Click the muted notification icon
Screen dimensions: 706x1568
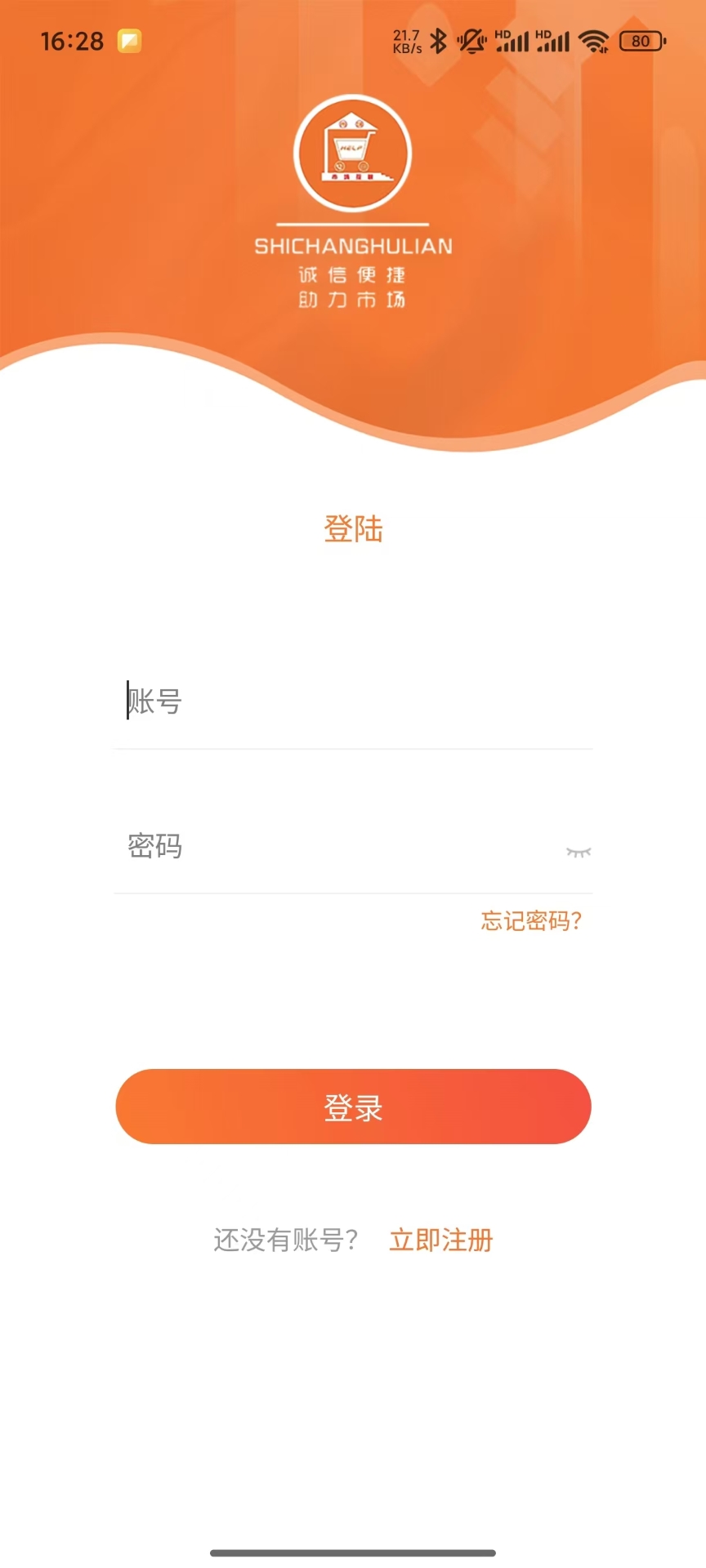click(x=471, y=39)
